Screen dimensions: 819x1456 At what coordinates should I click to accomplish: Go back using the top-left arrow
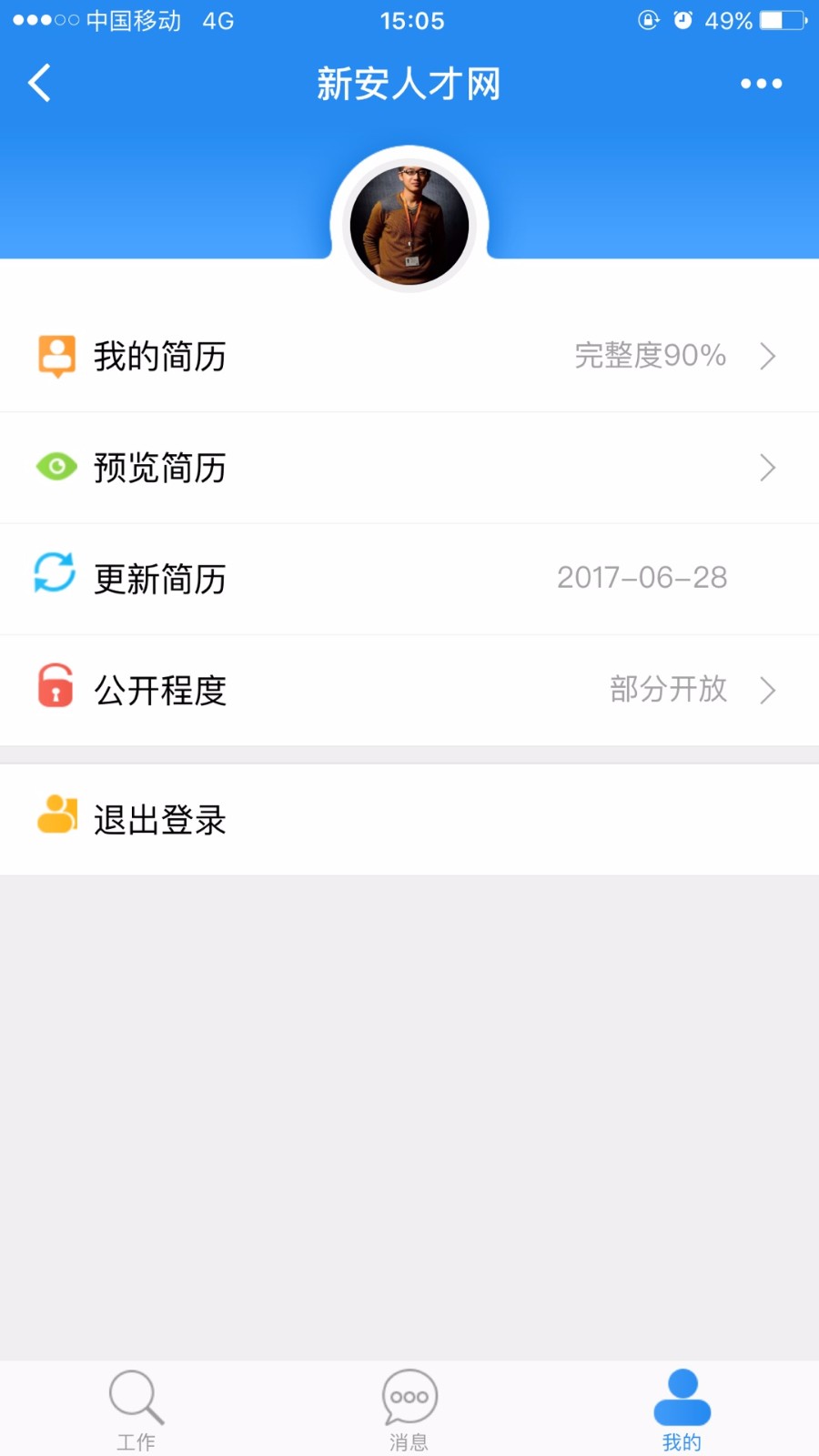coord(40,84)
